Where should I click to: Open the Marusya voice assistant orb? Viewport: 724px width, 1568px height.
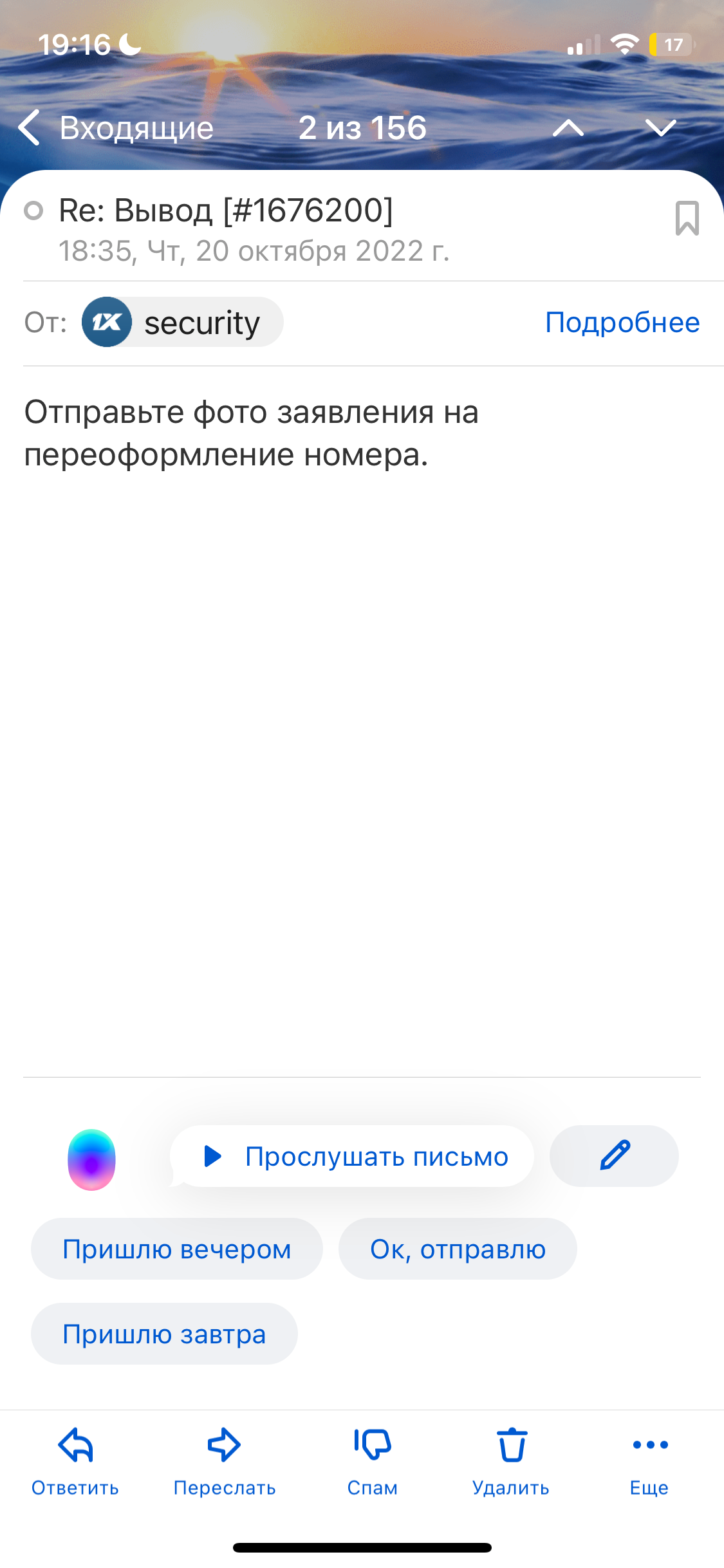tap(91, 1159)
